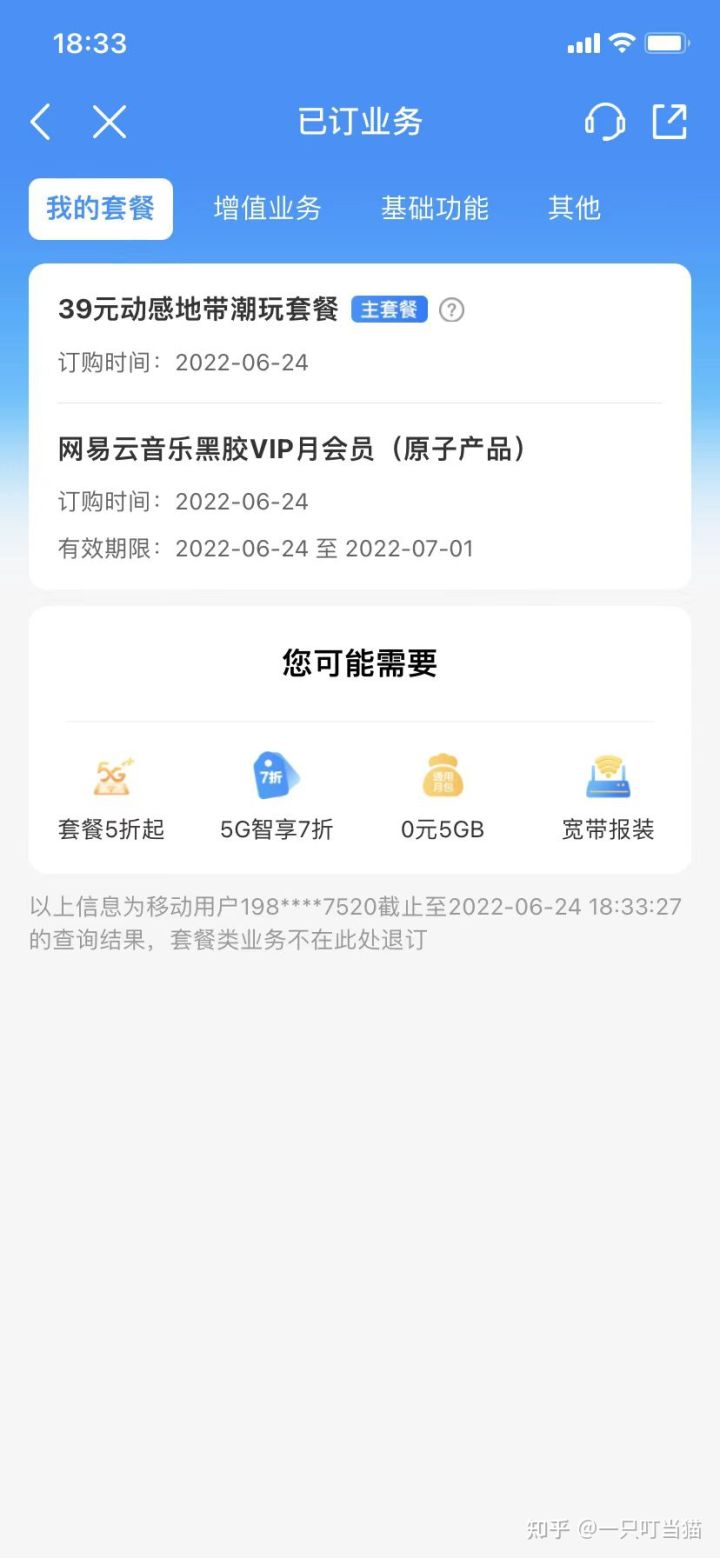Open the help question mark beside 主套餐
The image size is (720, 1558).
click(x=451, y=310)
